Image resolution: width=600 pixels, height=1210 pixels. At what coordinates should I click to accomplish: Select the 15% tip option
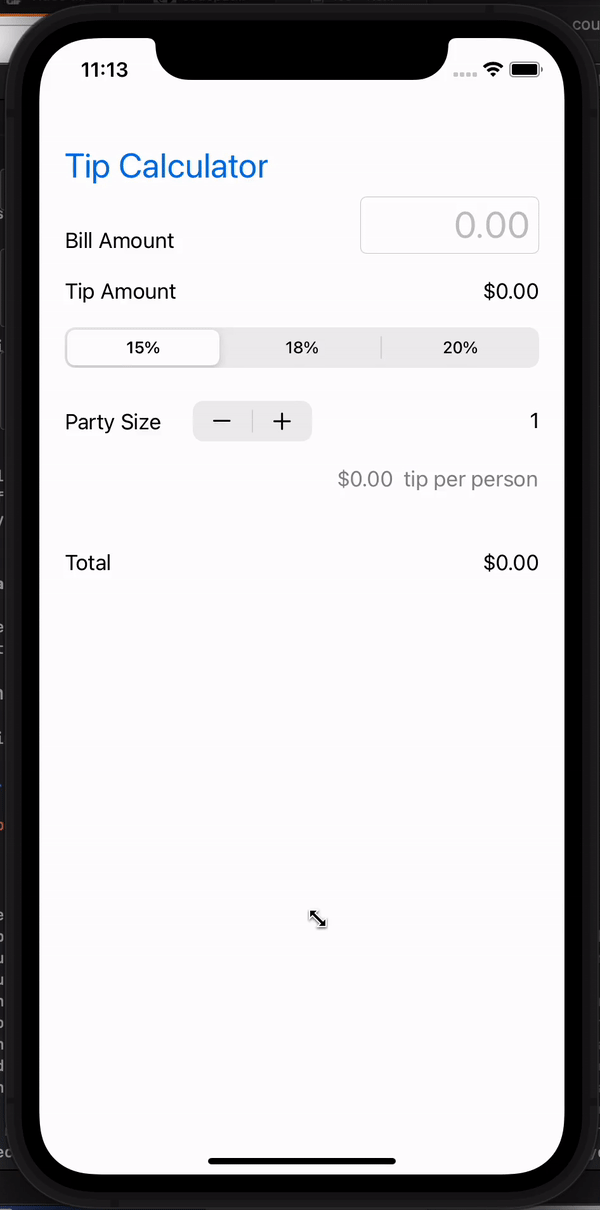pyautogui.click(x=143, y=348)
